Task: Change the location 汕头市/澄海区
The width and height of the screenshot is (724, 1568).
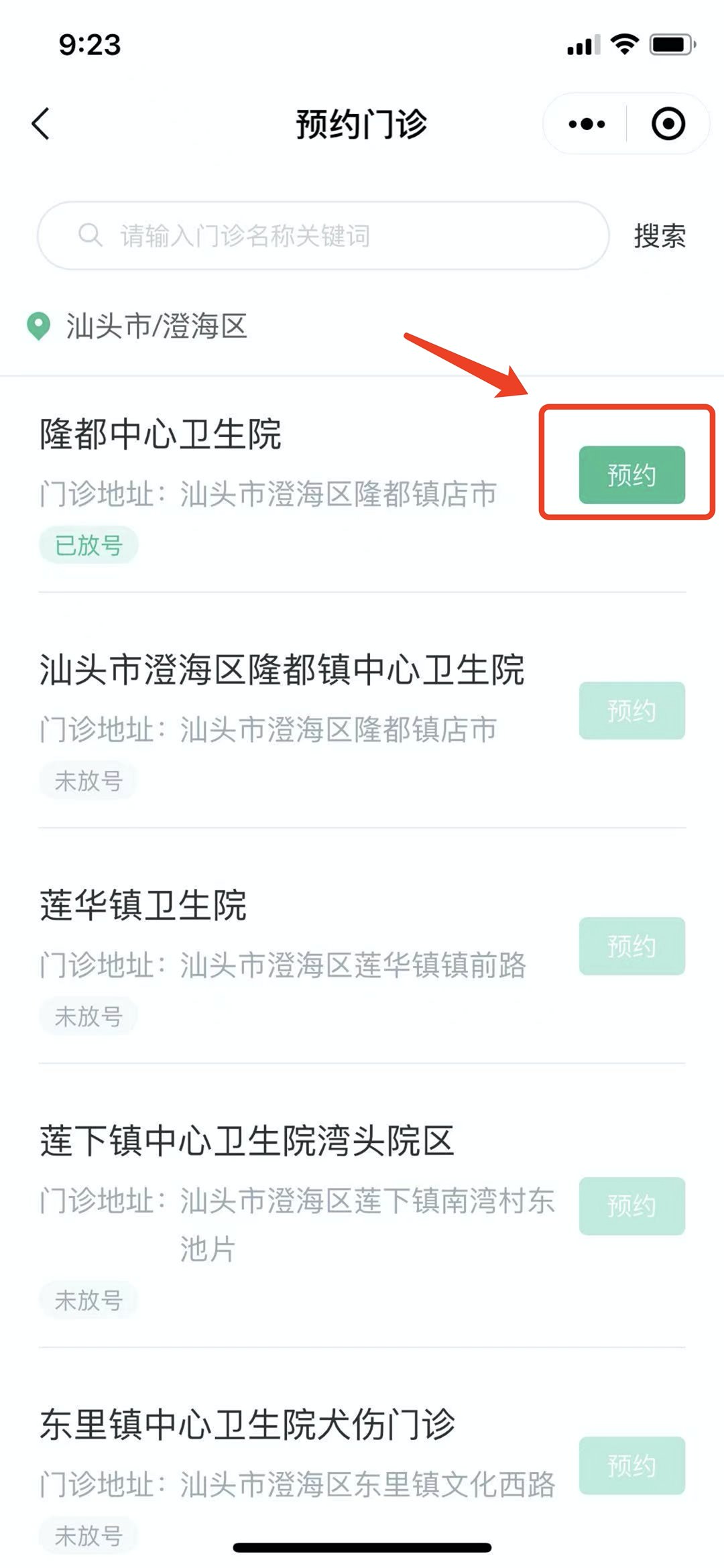Action: (156, 326)
